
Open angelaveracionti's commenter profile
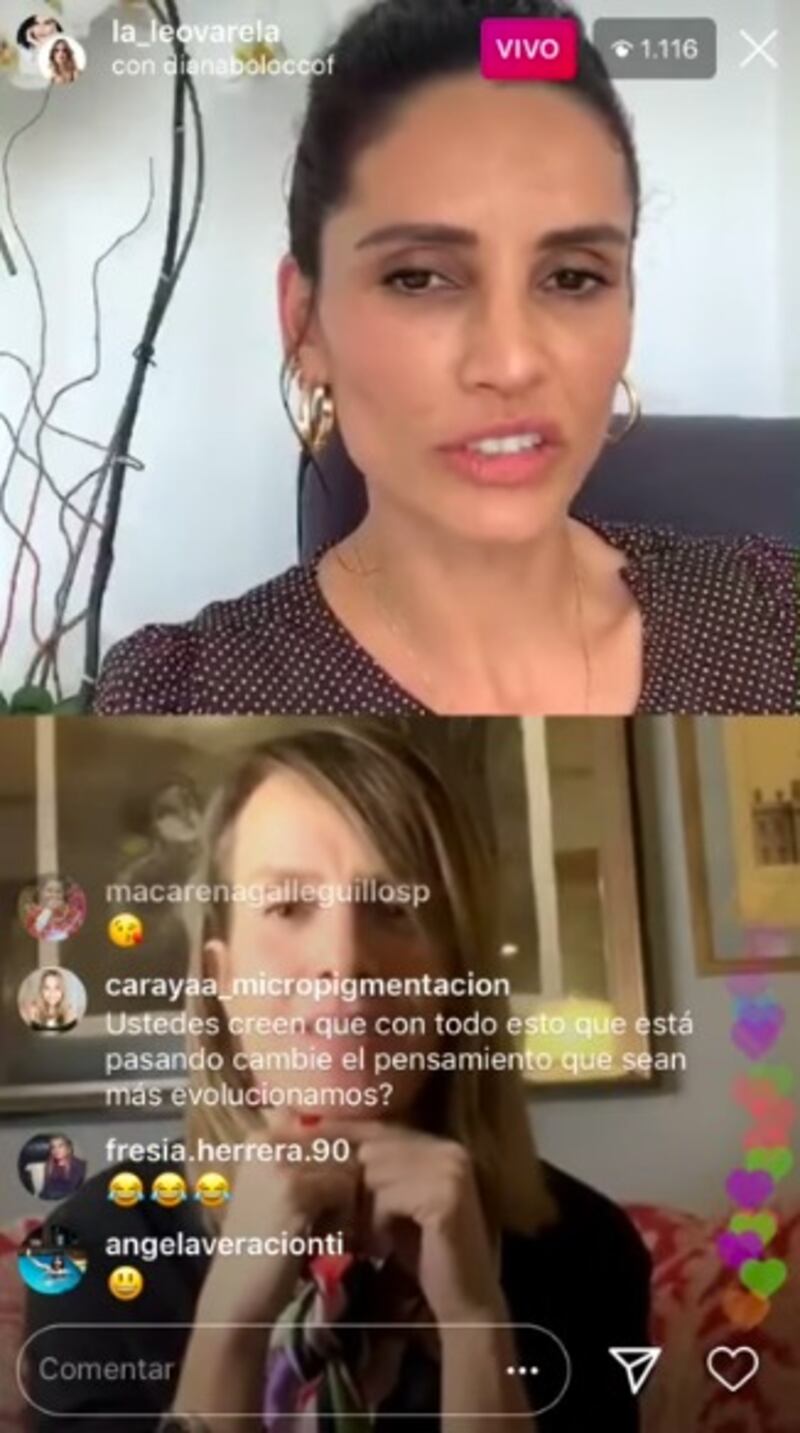tap(52, 1260)
